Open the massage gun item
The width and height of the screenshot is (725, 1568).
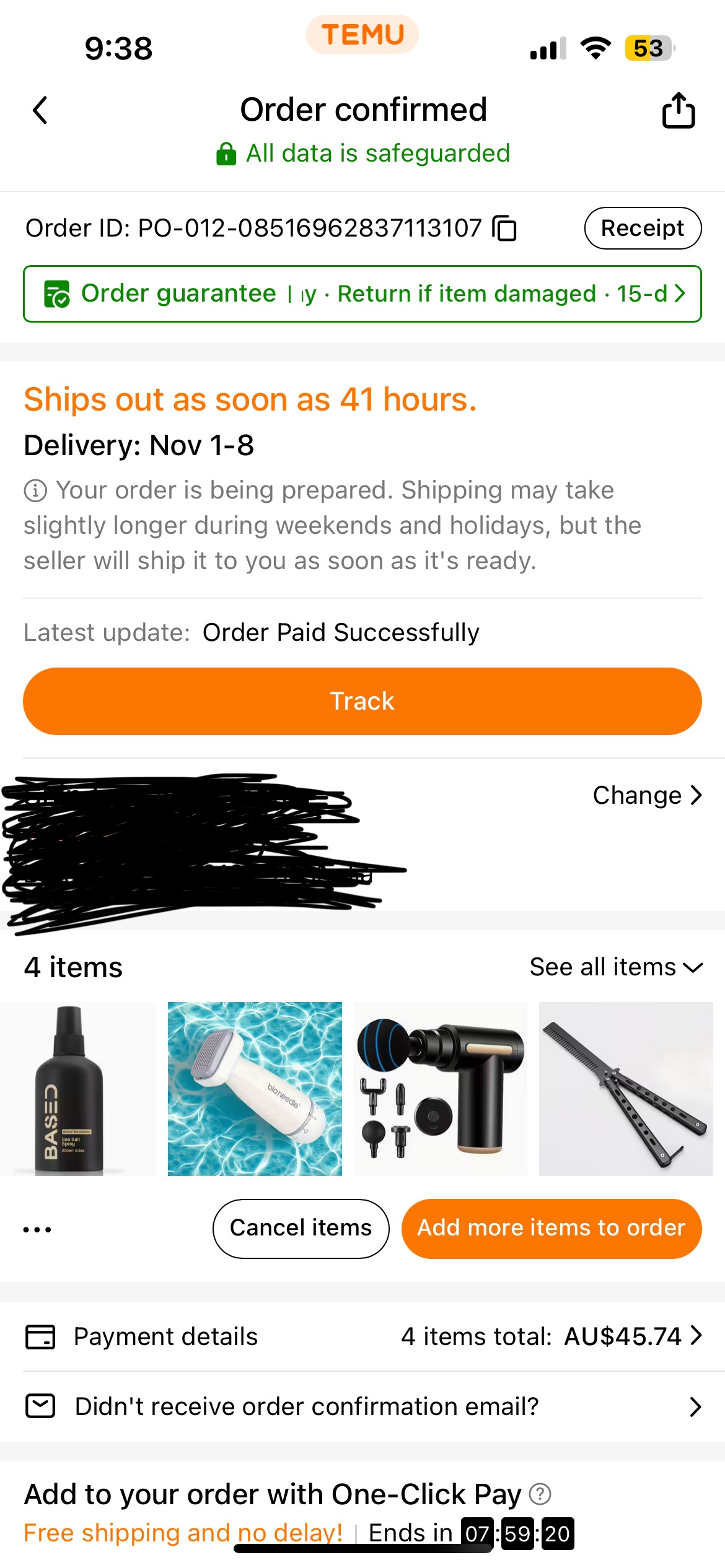(440, 1089)
